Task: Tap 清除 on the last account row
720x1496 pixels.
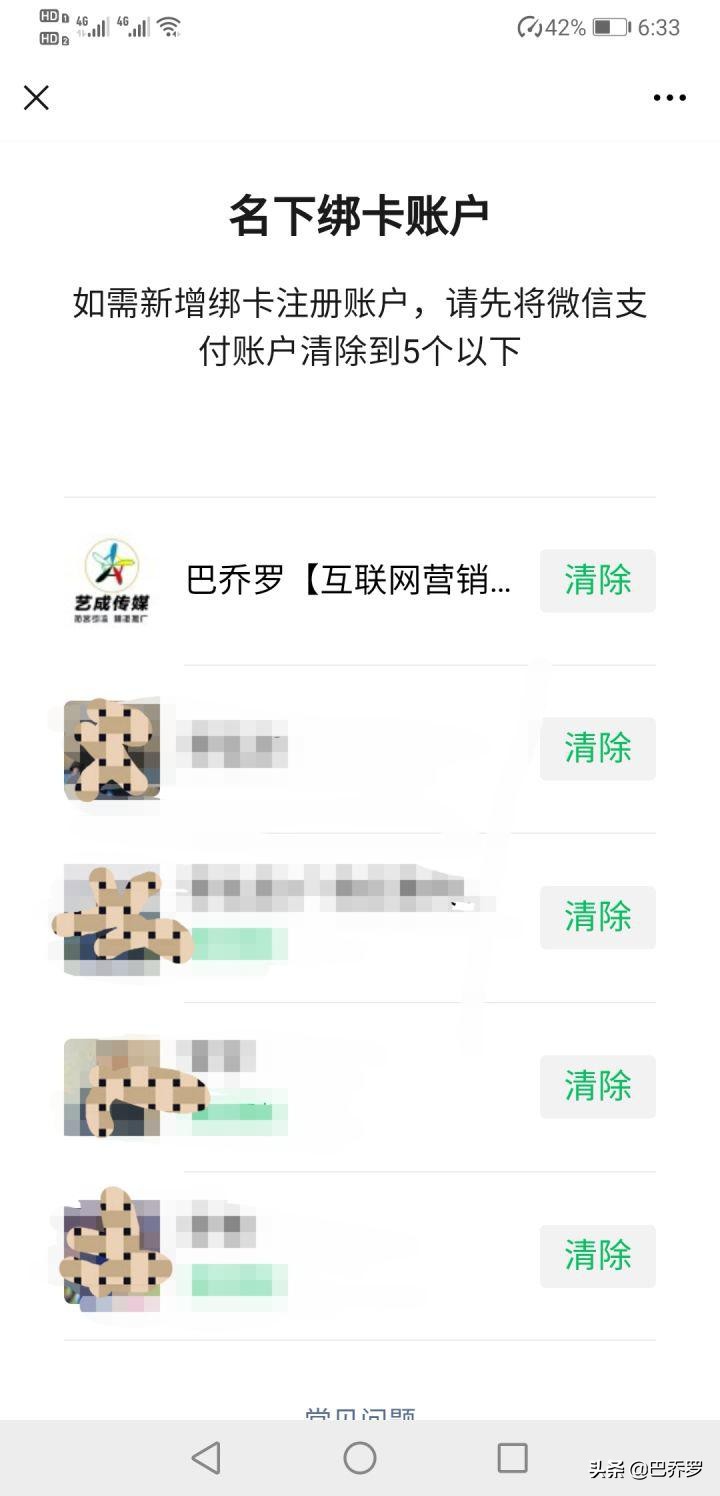Action: (x=597, y=1255)
